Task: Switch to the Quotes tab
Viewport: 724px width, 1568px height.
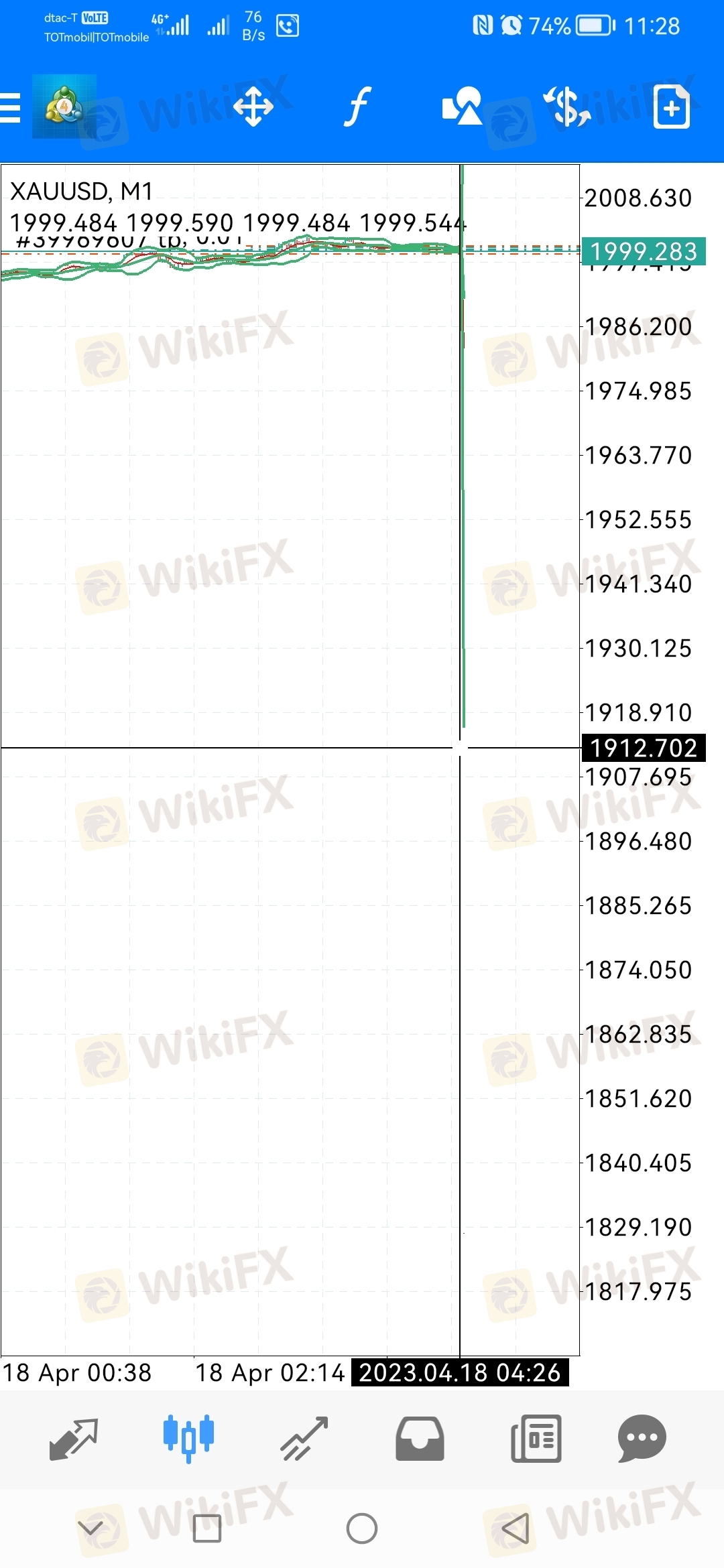Action: point(74,1439)
